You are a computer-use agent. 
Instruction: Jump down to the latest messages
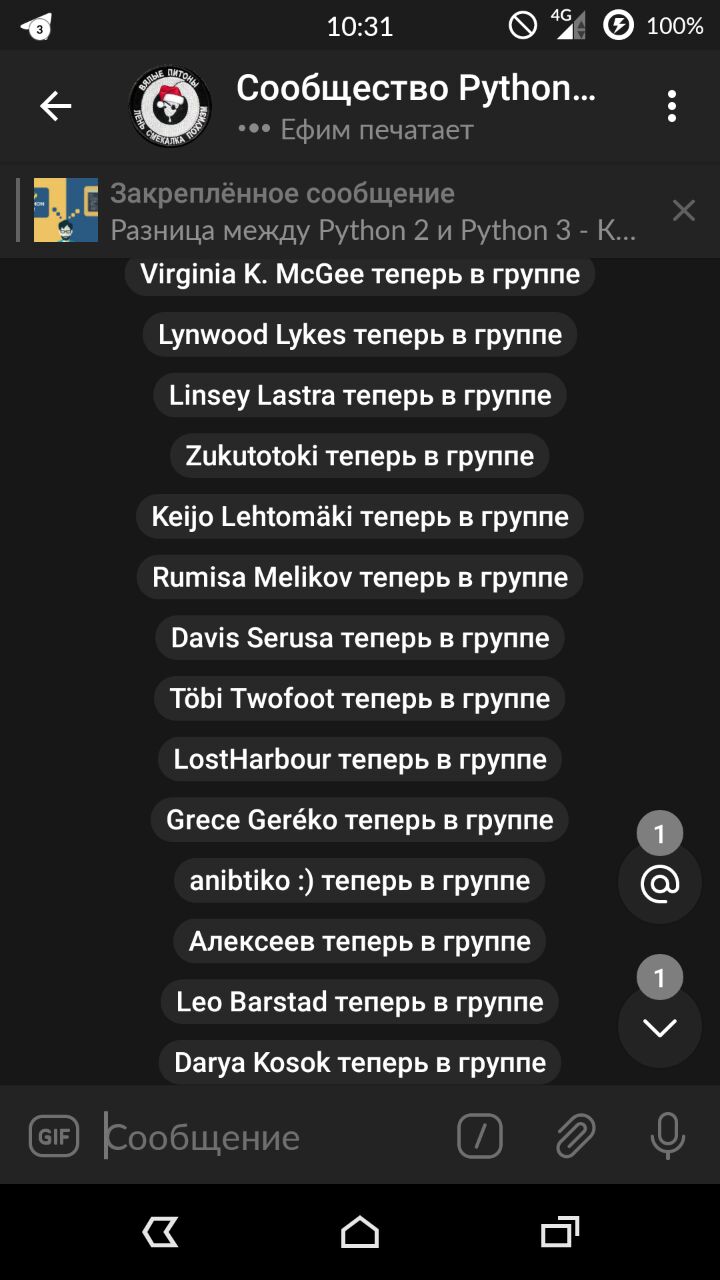(659, 1027)
